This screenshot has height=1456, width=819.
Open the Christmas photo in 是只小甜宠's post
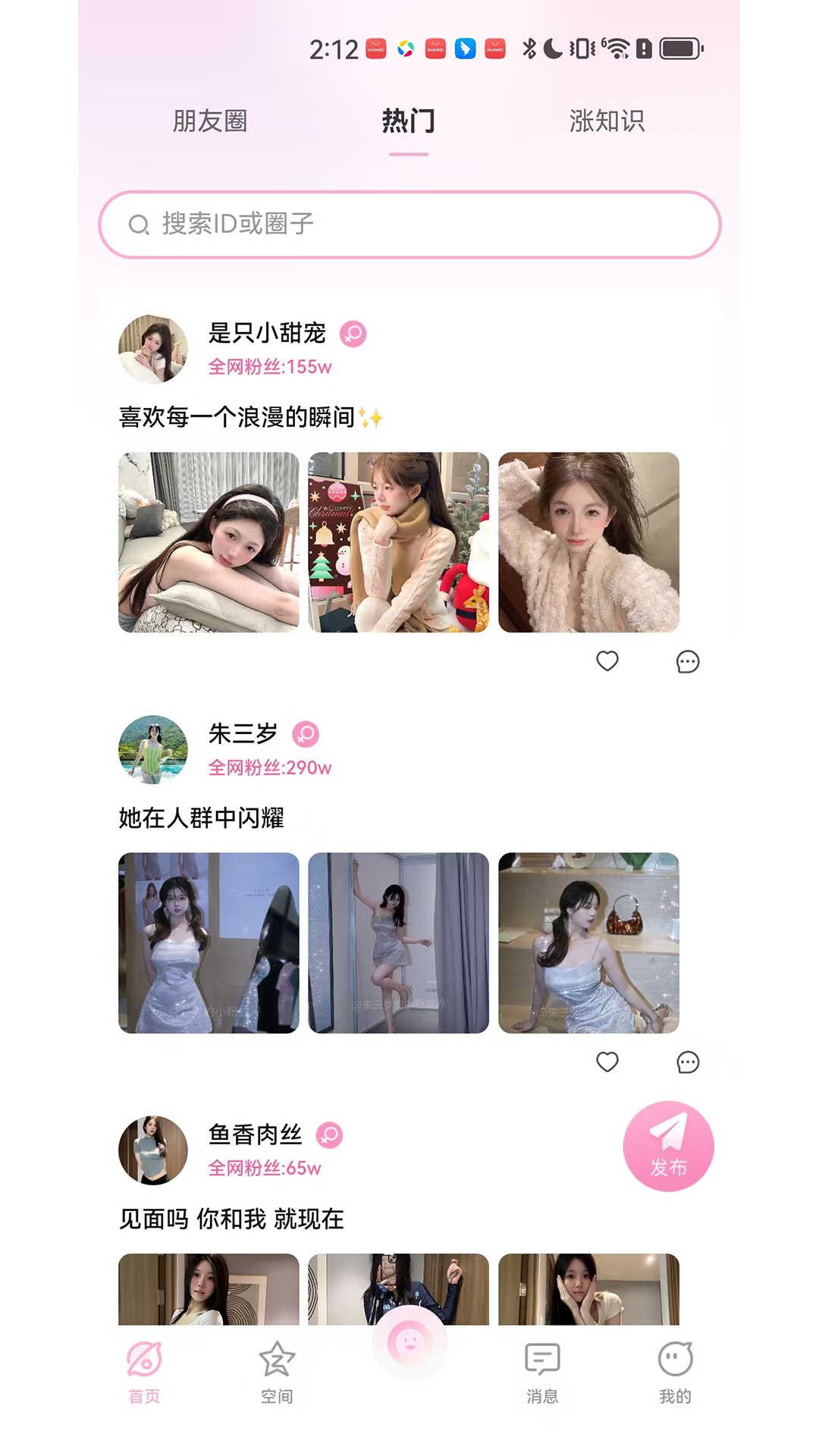tap(398, 542)
